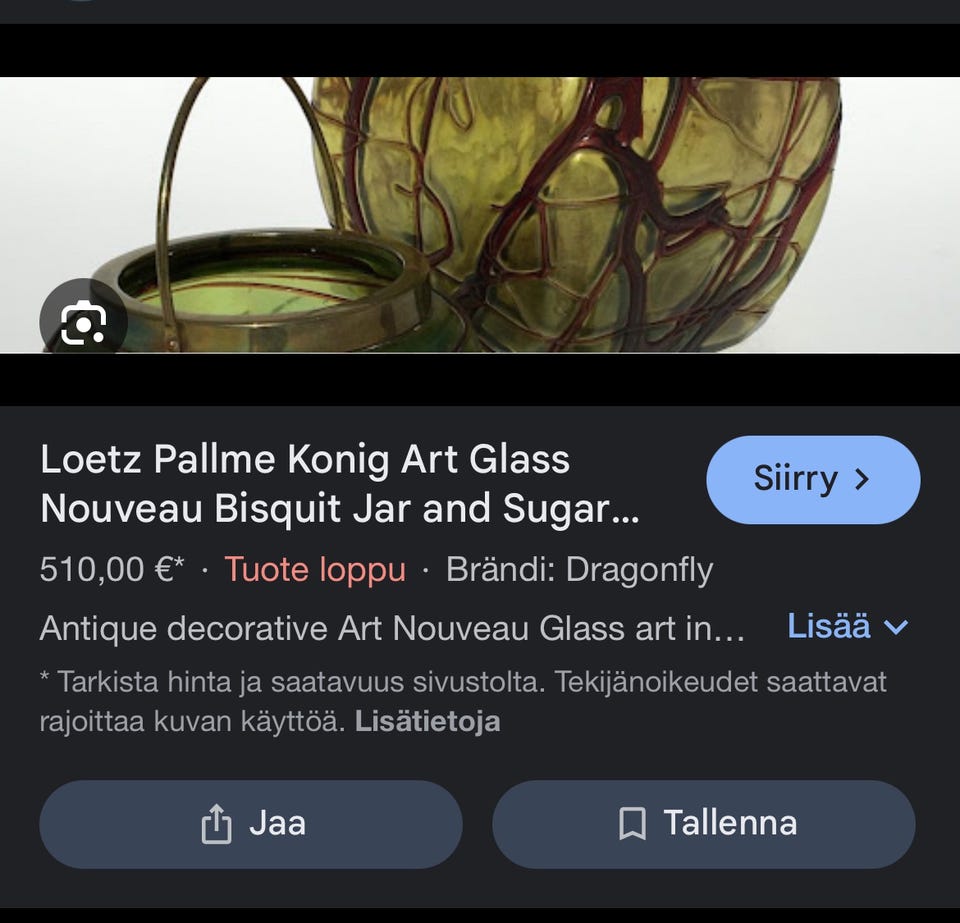Open Google Lens search on the image

[83, 322]
